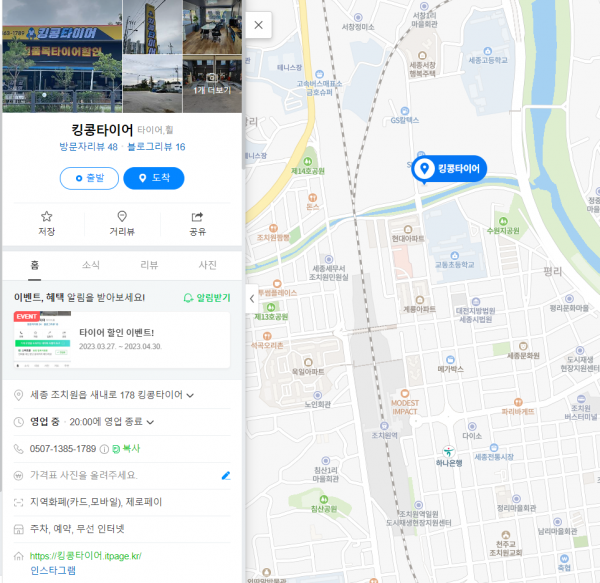Viewport: 600px width, 583px height.
Task: Copy the phone number with 복사
Action: point(131,449)
